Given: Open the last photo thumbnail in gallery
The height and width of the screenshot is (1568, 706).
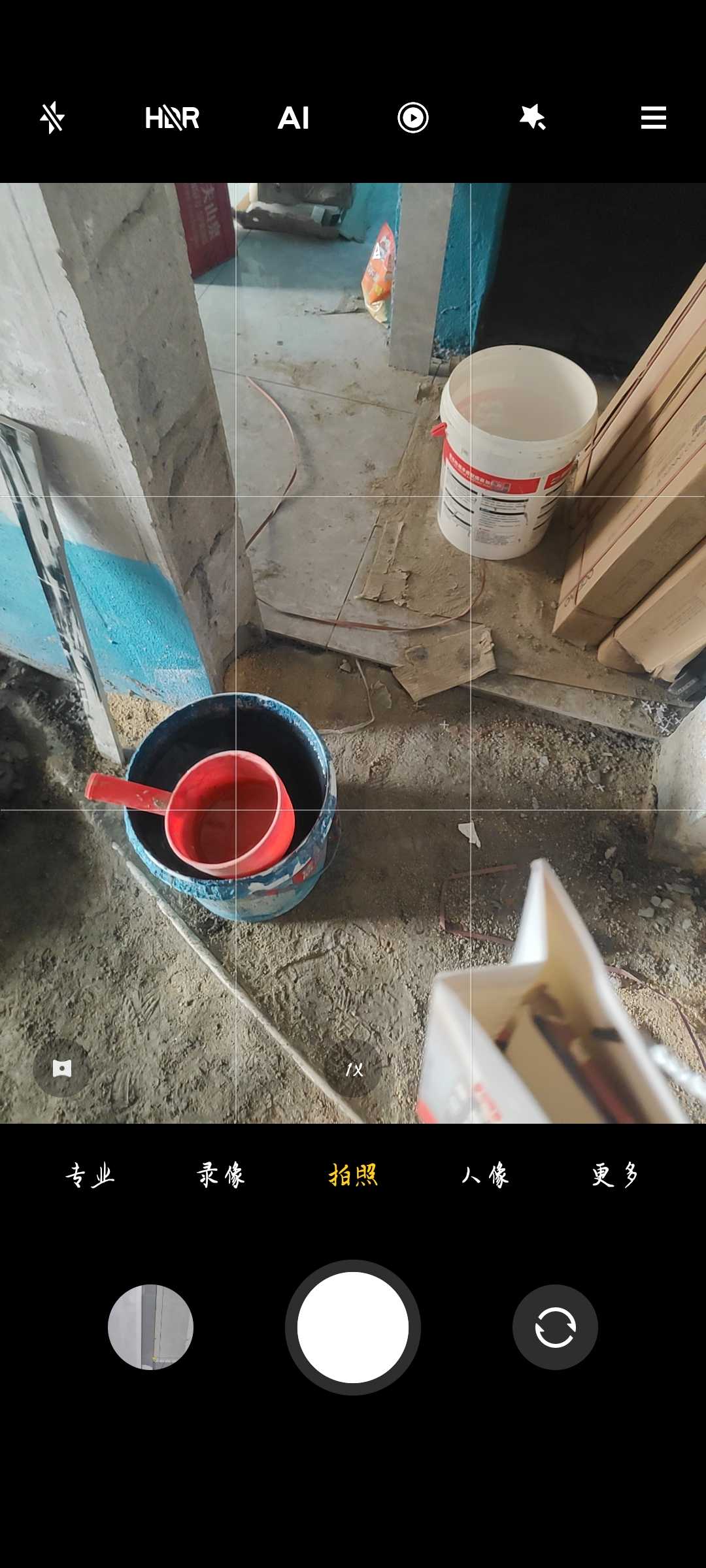Looking at the screenshot, I should (150, 1327).
